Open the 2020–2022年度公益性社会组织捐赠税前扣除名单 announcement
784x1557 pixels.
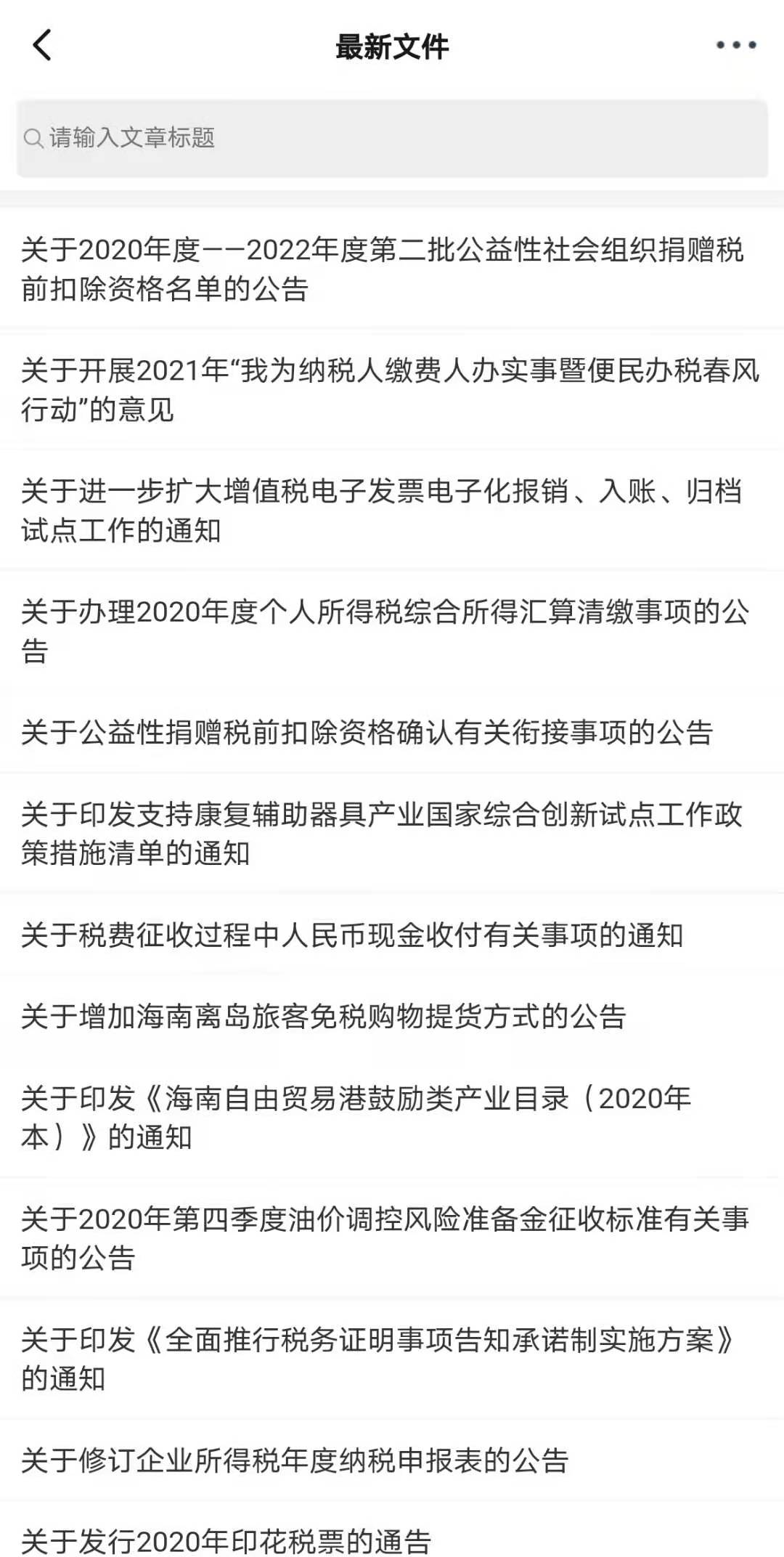[x=392, y=269]
